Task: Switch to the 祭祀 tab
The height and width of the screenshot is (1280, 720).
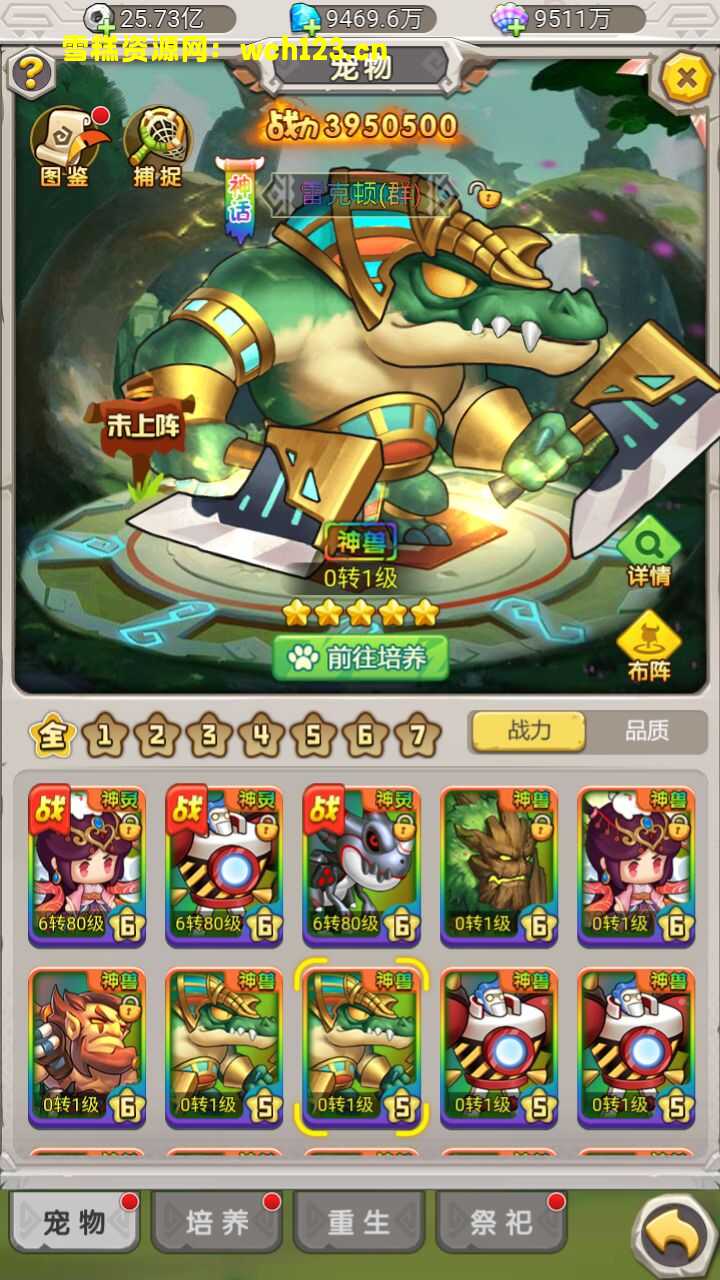Action: click(x=500, y=1222)
